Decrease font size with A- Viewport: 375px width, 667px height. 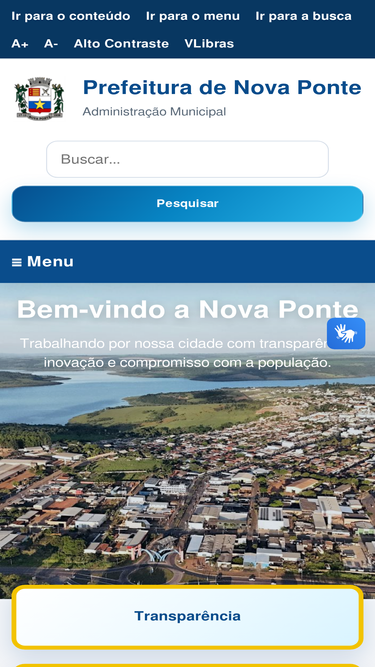(x=51, y=43)
